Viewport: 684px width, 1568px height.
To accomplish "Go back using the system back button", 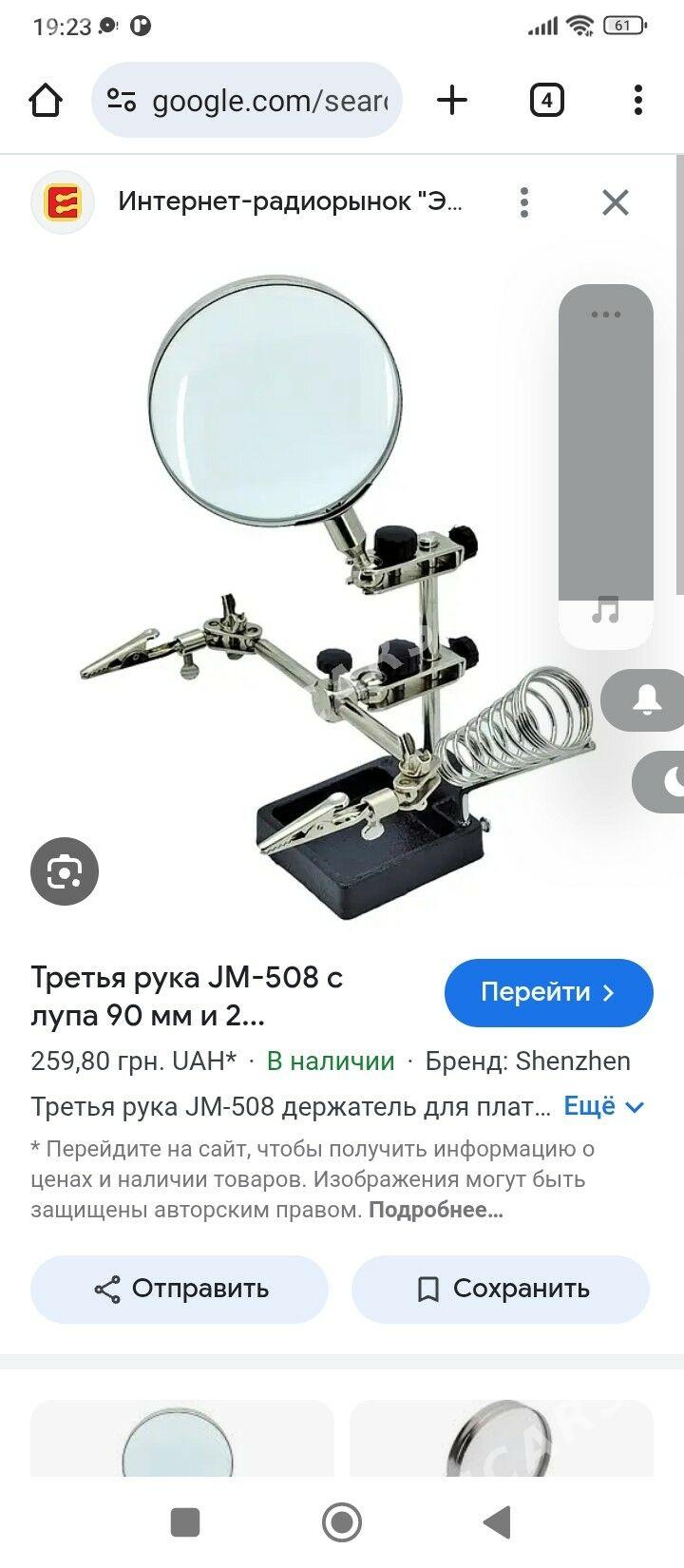I will [x=498, y=1522].
